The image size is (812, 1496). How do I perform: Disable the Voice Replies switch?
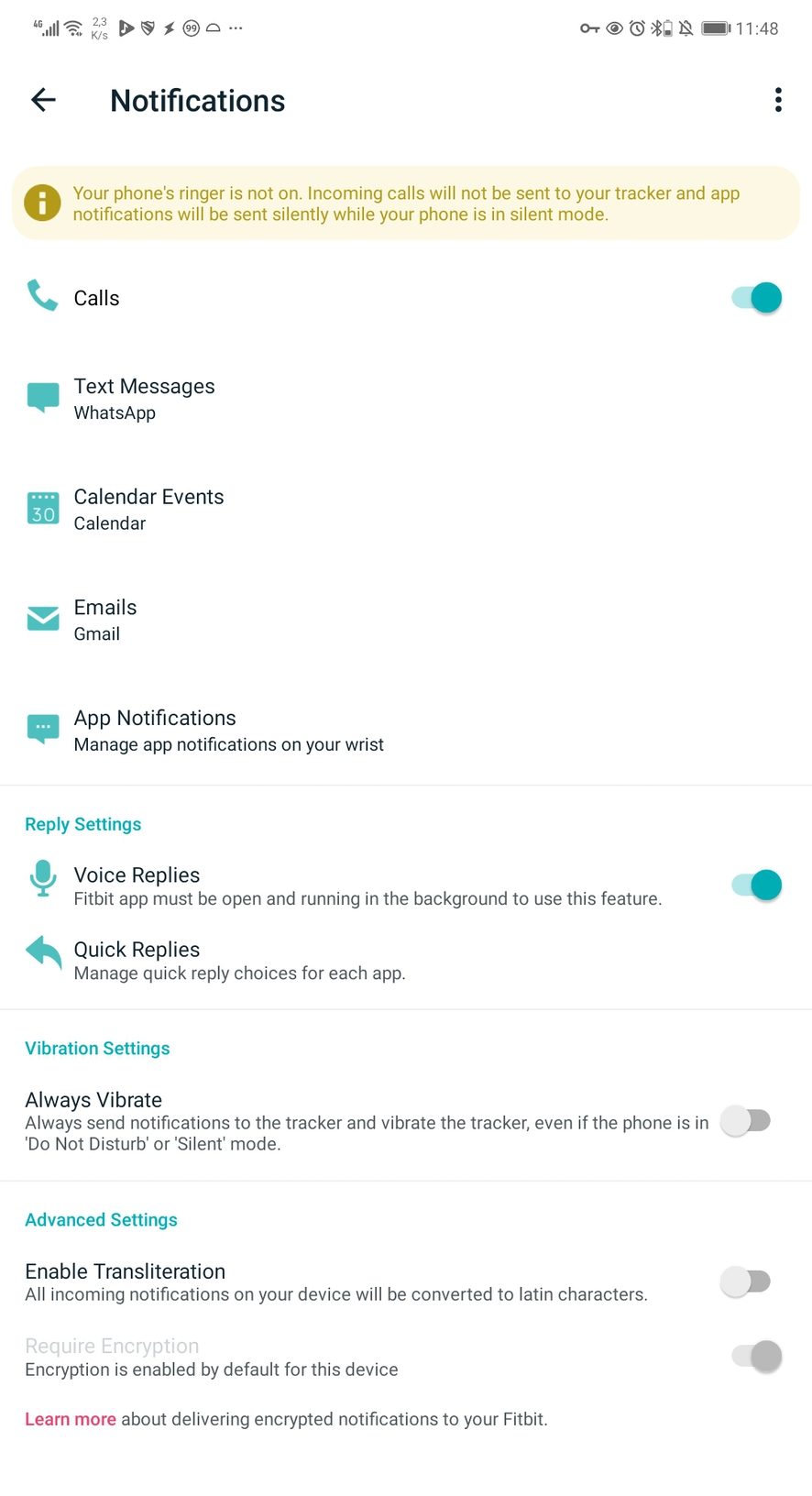click(x=756, y=885)
